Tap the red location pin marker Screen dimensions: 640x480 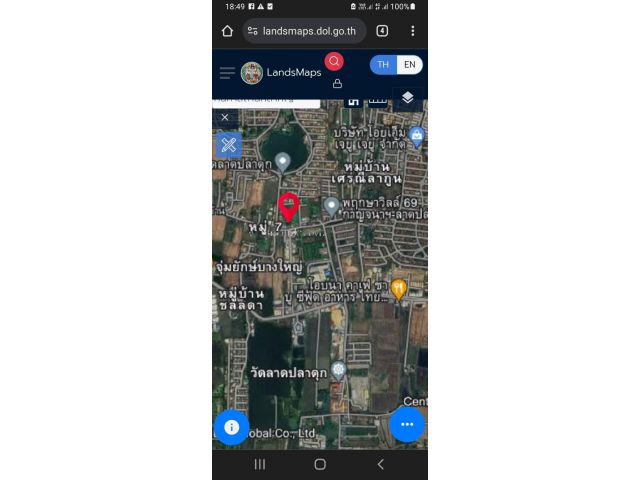[x=288, y=205]
